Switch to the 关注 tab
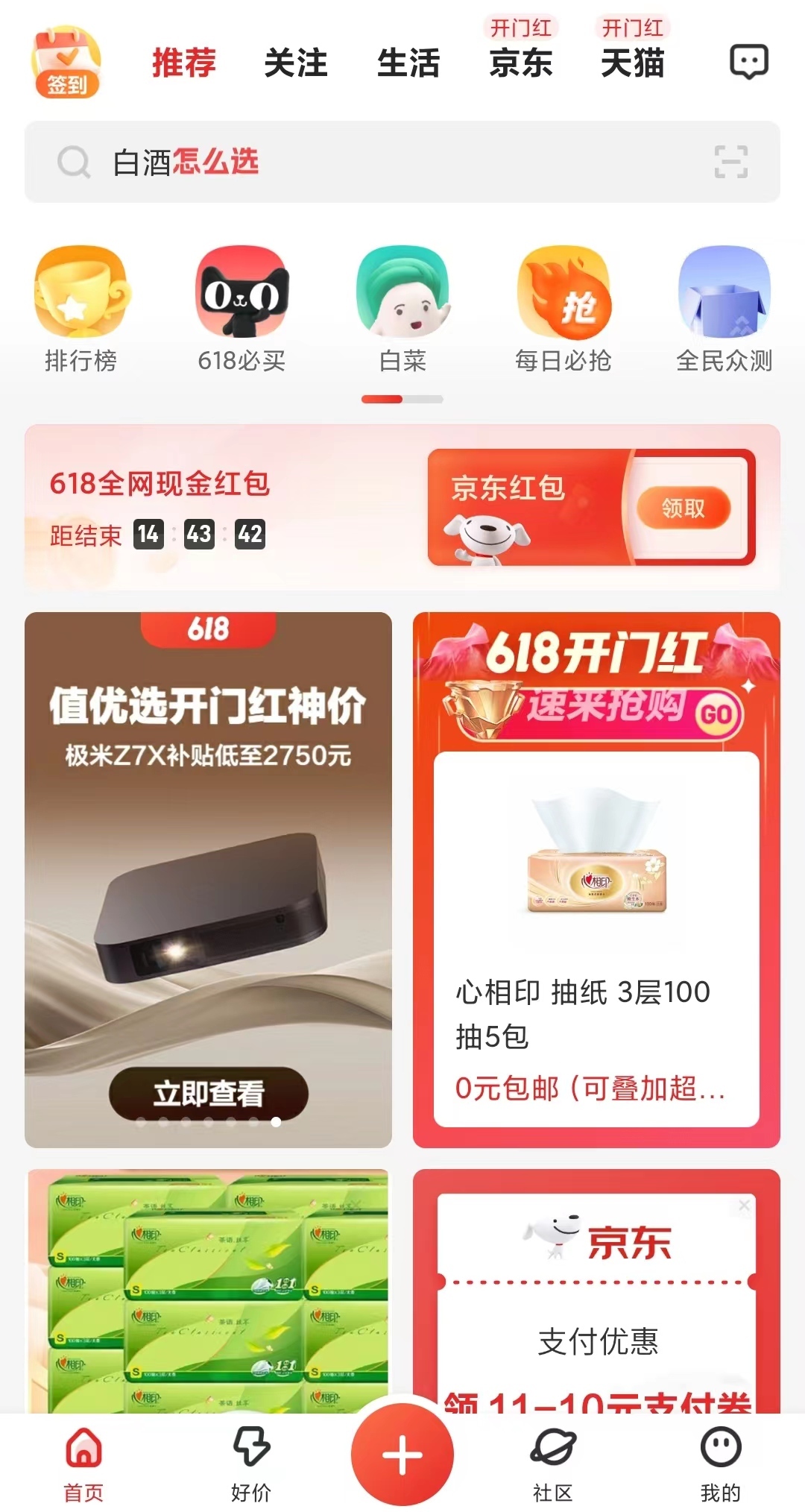The height and width of the screenshot is (1512, 805). point(296,63)
